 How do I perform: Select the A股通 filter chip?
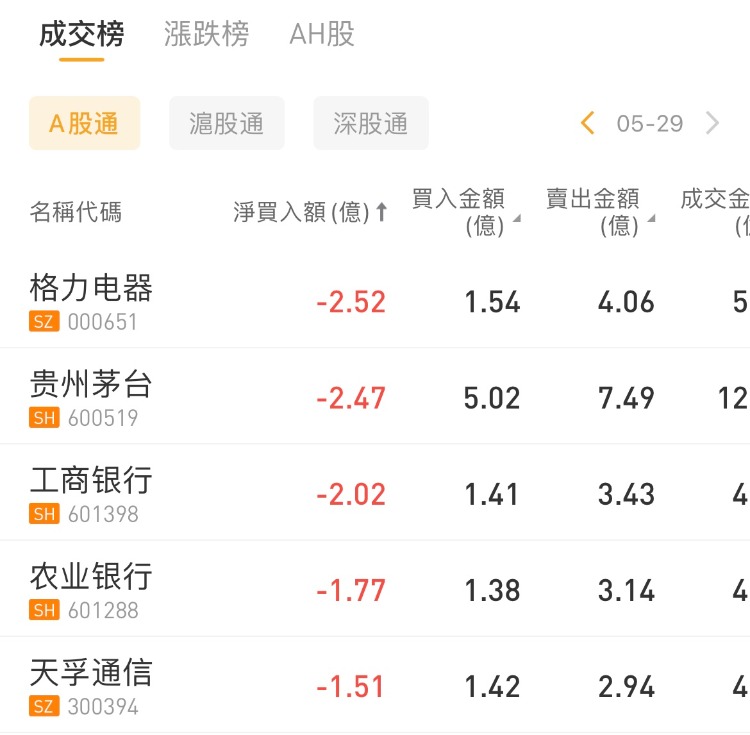click(x=84, y=123)
